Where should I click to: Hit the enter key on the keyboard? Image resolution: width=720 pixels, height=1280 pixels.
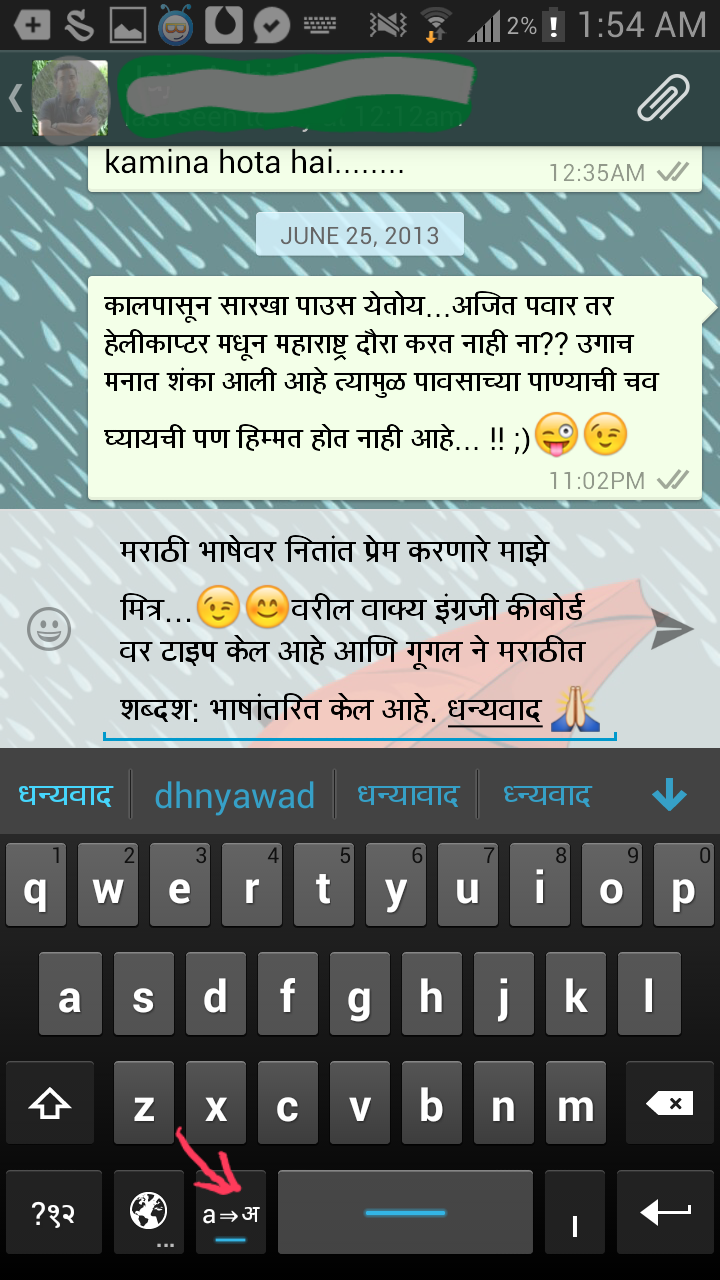tap(665, 1214)
